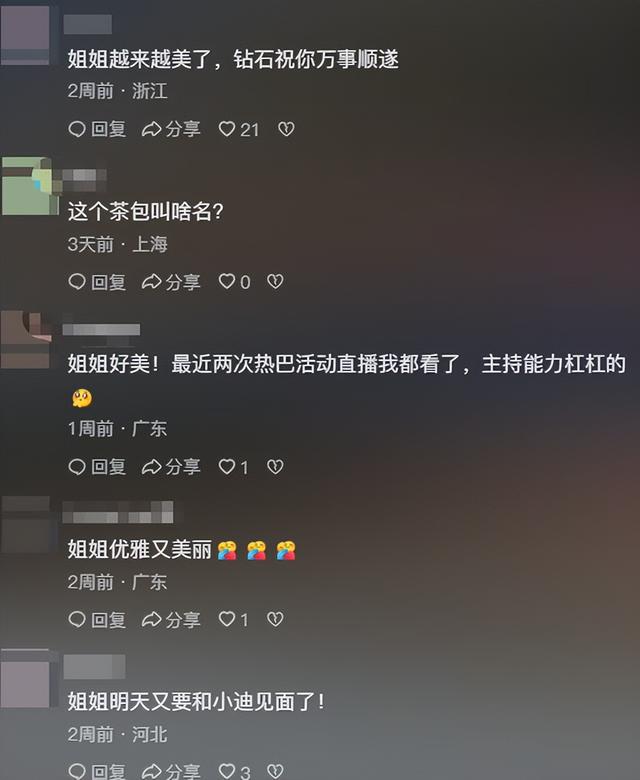
Task: Share the comment '姐姐优雅又美丽'
Action: (x=171, y=620)
